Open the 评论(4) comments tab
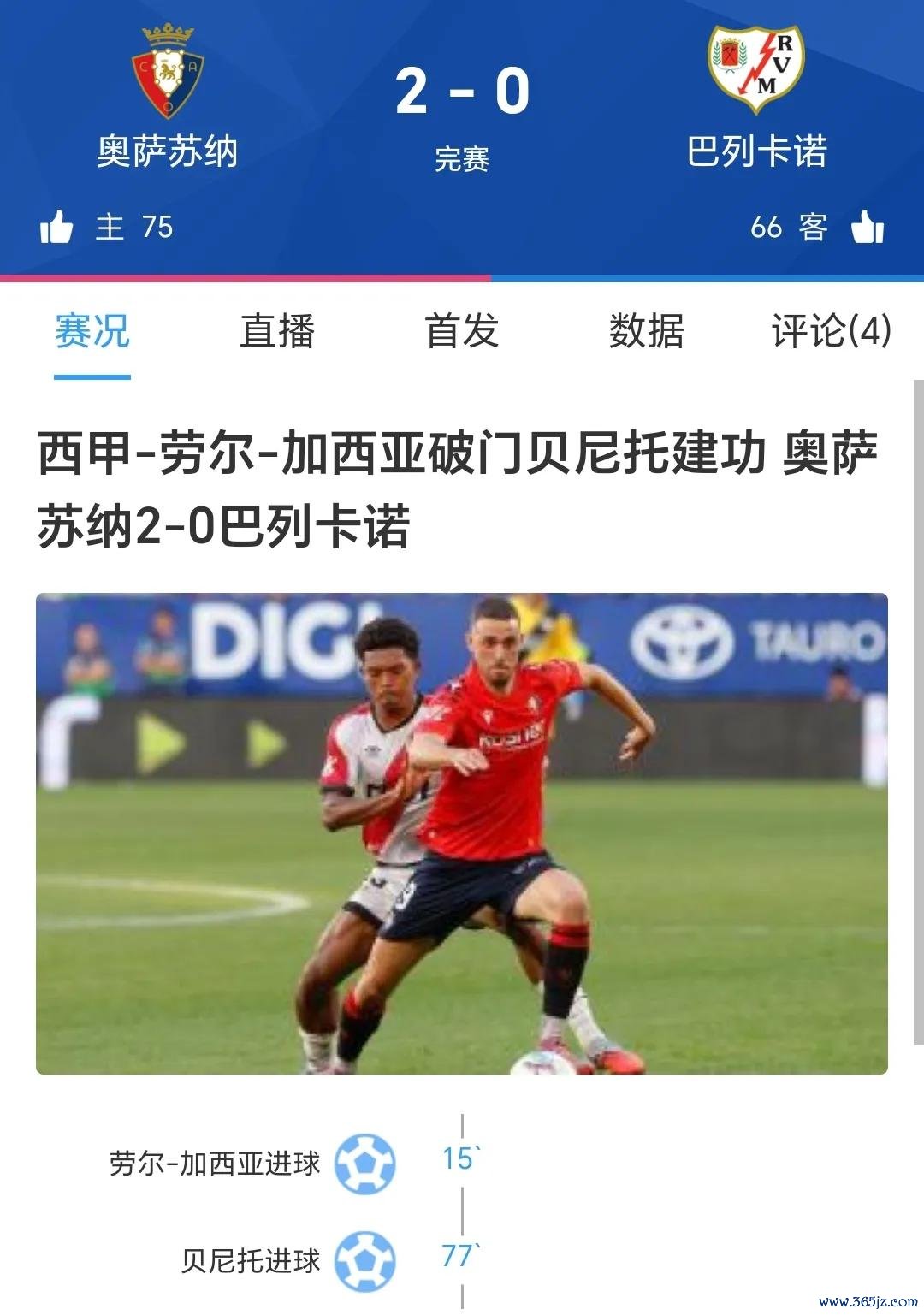This screenshot has width=924, height=1315. 831,331
